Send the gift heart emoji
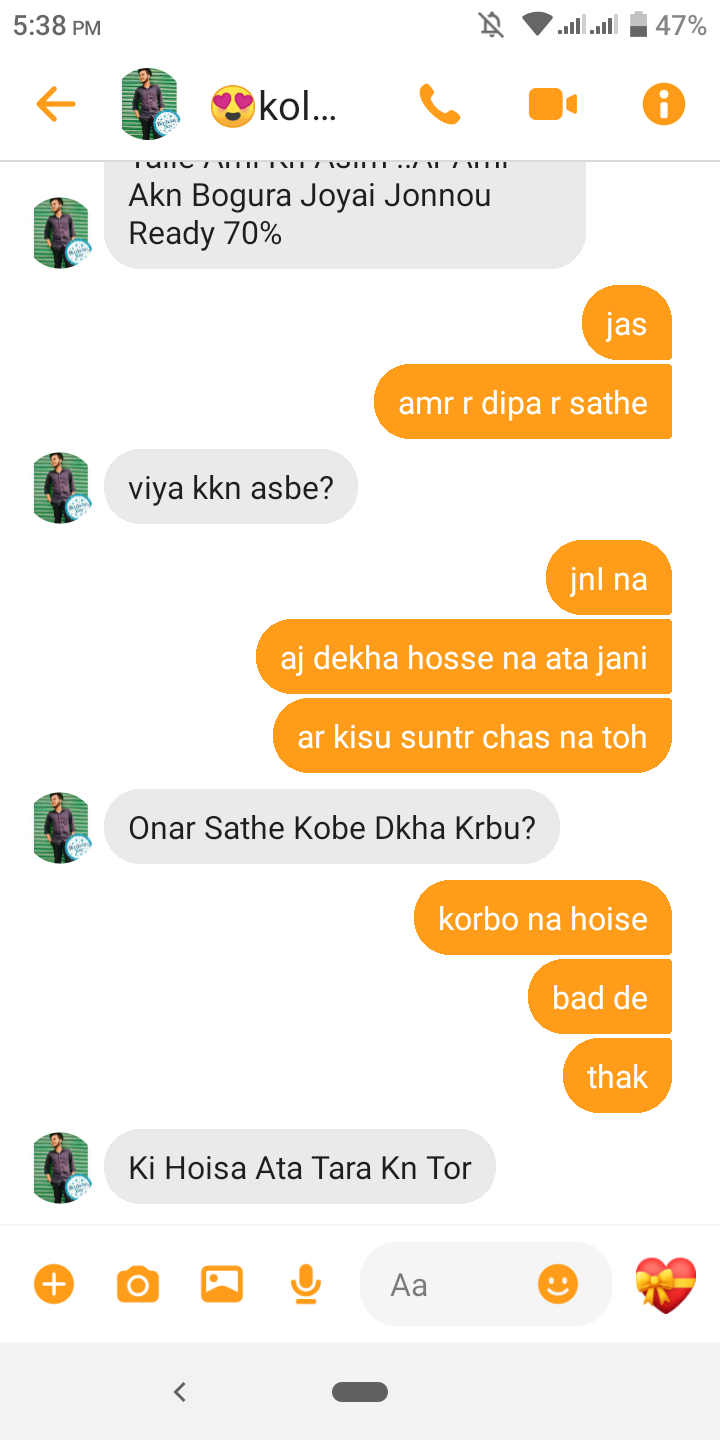This screenshot has height=1440, width=720. (666, 1284)
